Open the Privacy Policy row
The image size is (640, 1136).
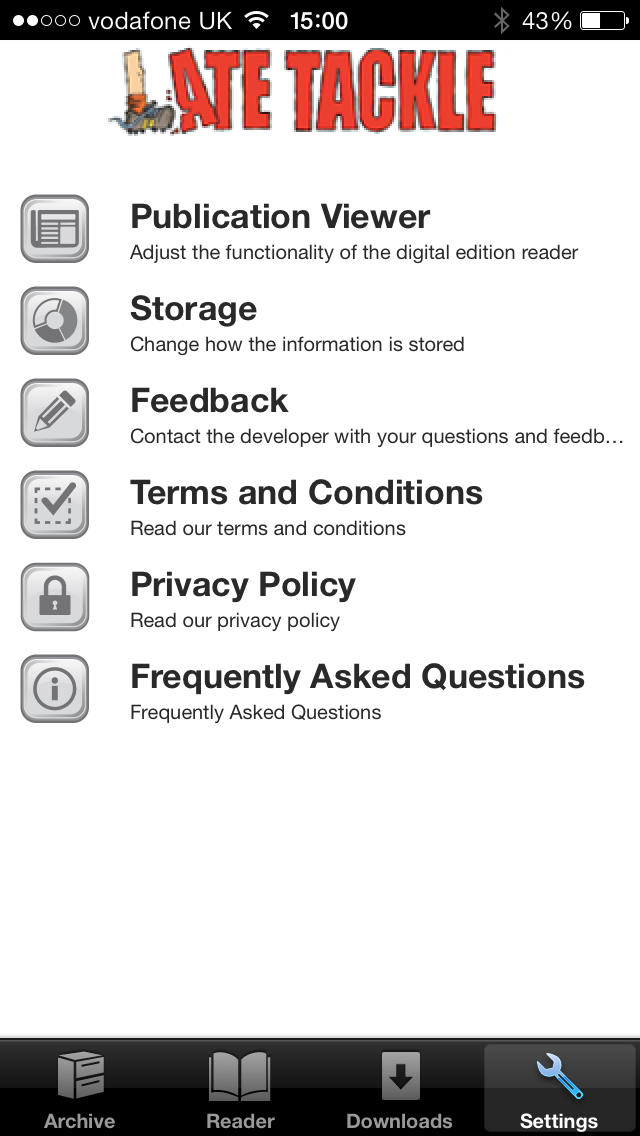tap(320, 597)
